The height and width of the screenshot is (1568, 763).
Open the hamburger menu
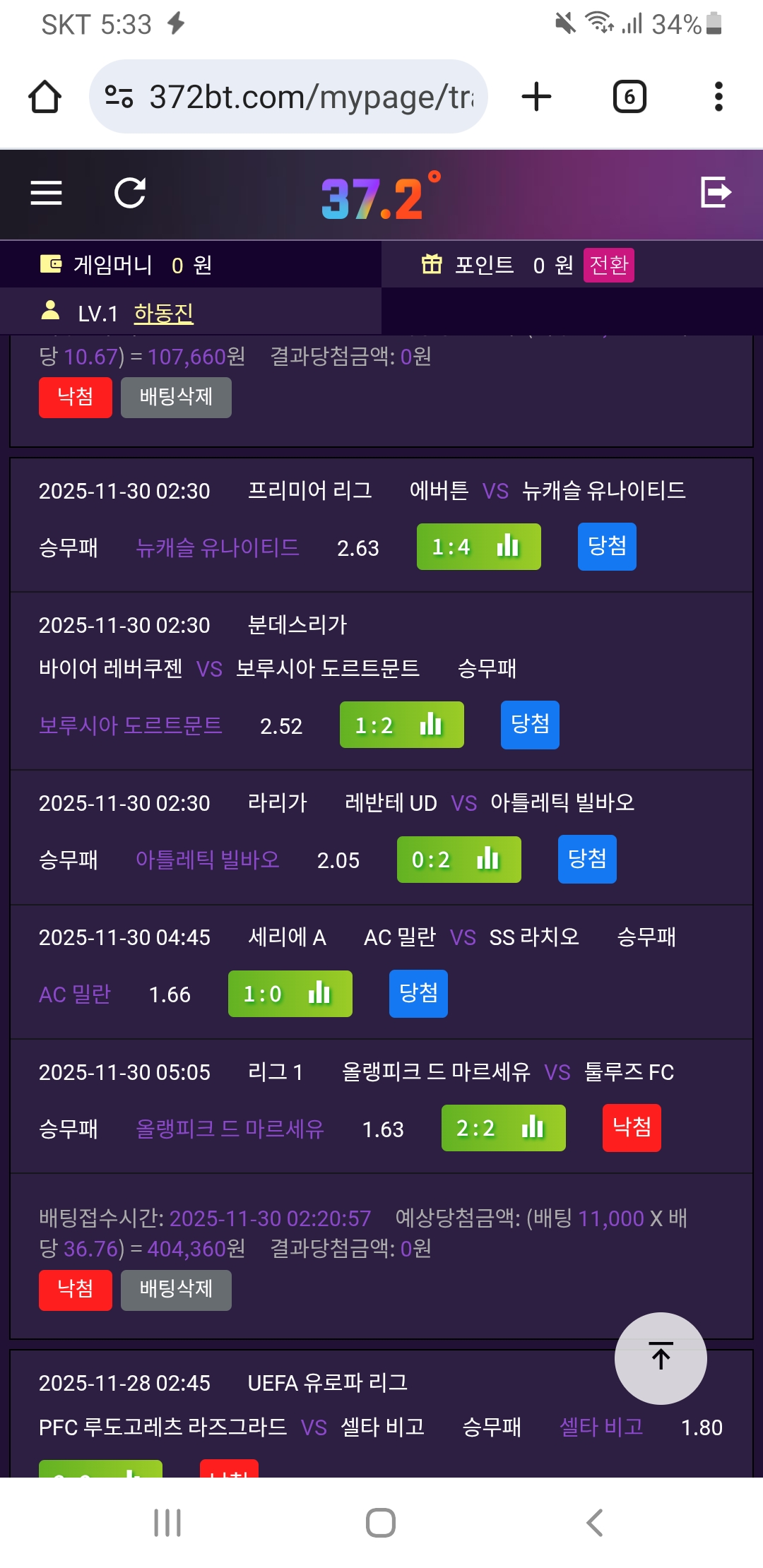pyautogui.click(x=47, y=193)
